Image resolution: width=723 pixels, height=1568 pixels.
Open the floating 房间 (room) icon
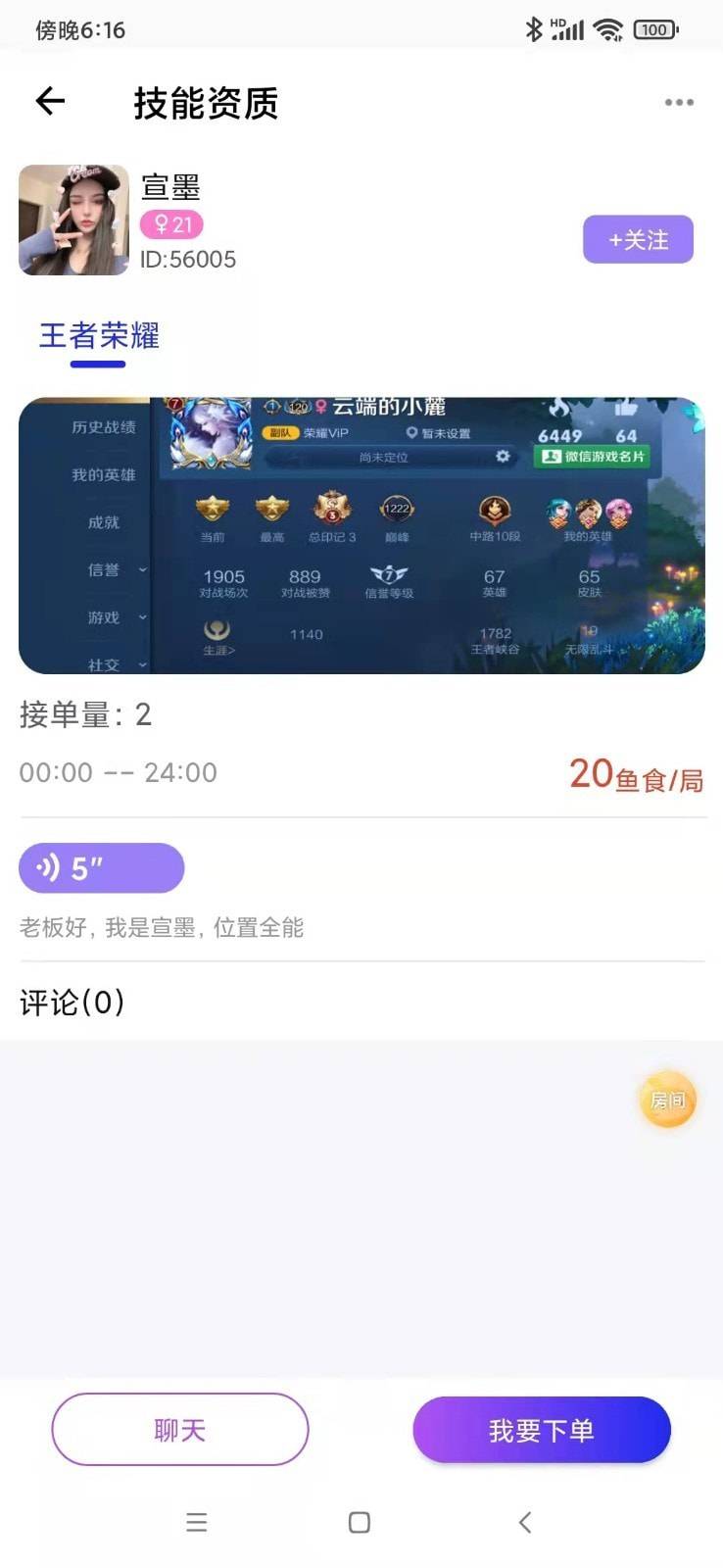coord(667,1100)
